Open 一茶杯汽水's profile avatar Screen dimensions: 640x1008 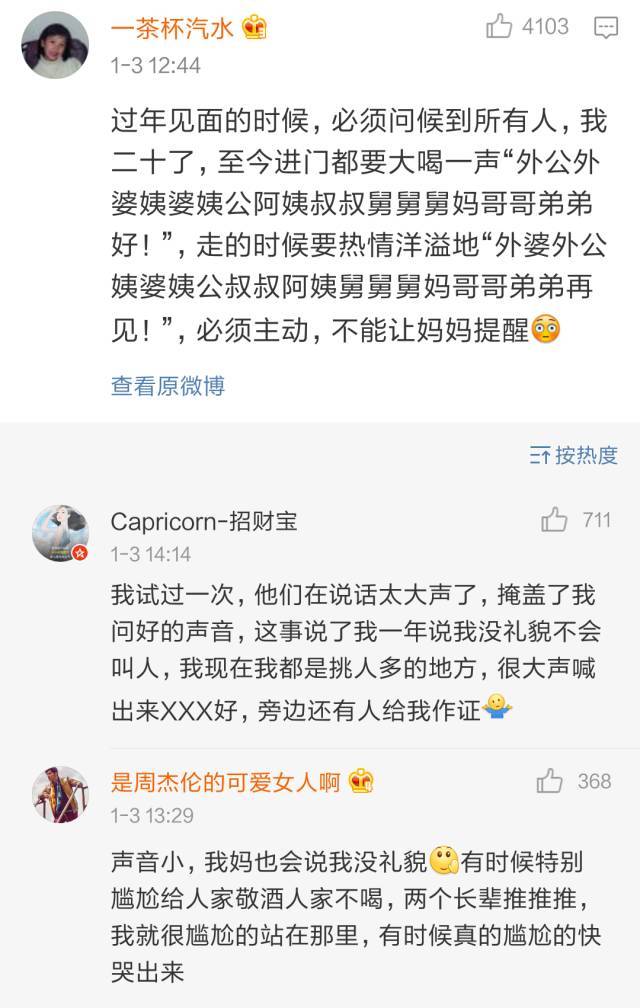(x=56, y=45)
